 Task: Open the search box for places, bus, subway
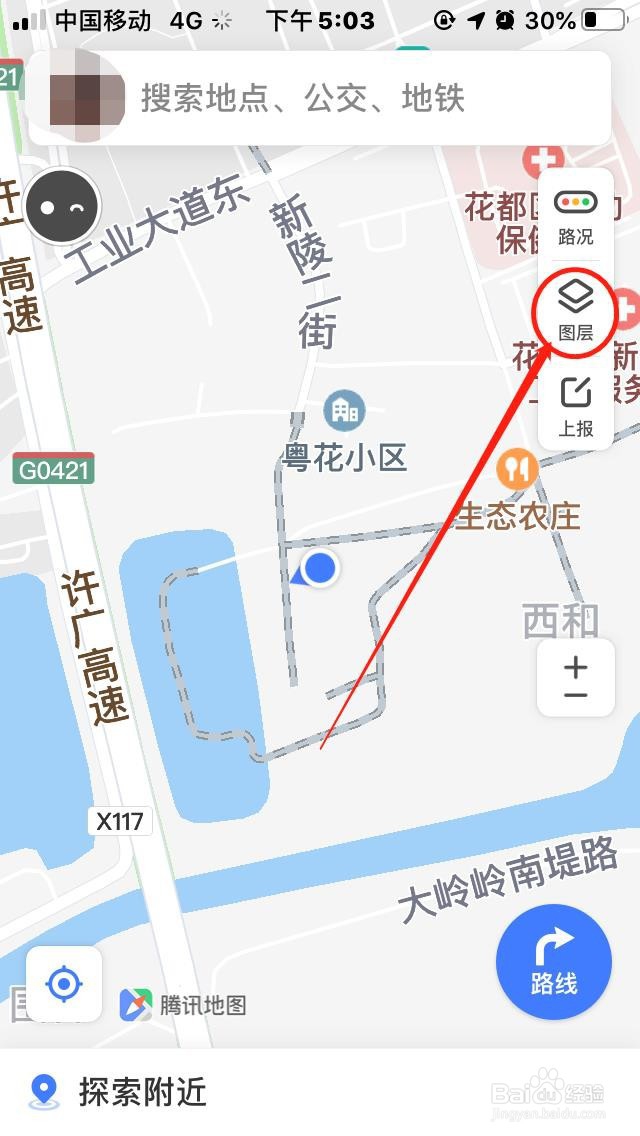click(360, 99)
